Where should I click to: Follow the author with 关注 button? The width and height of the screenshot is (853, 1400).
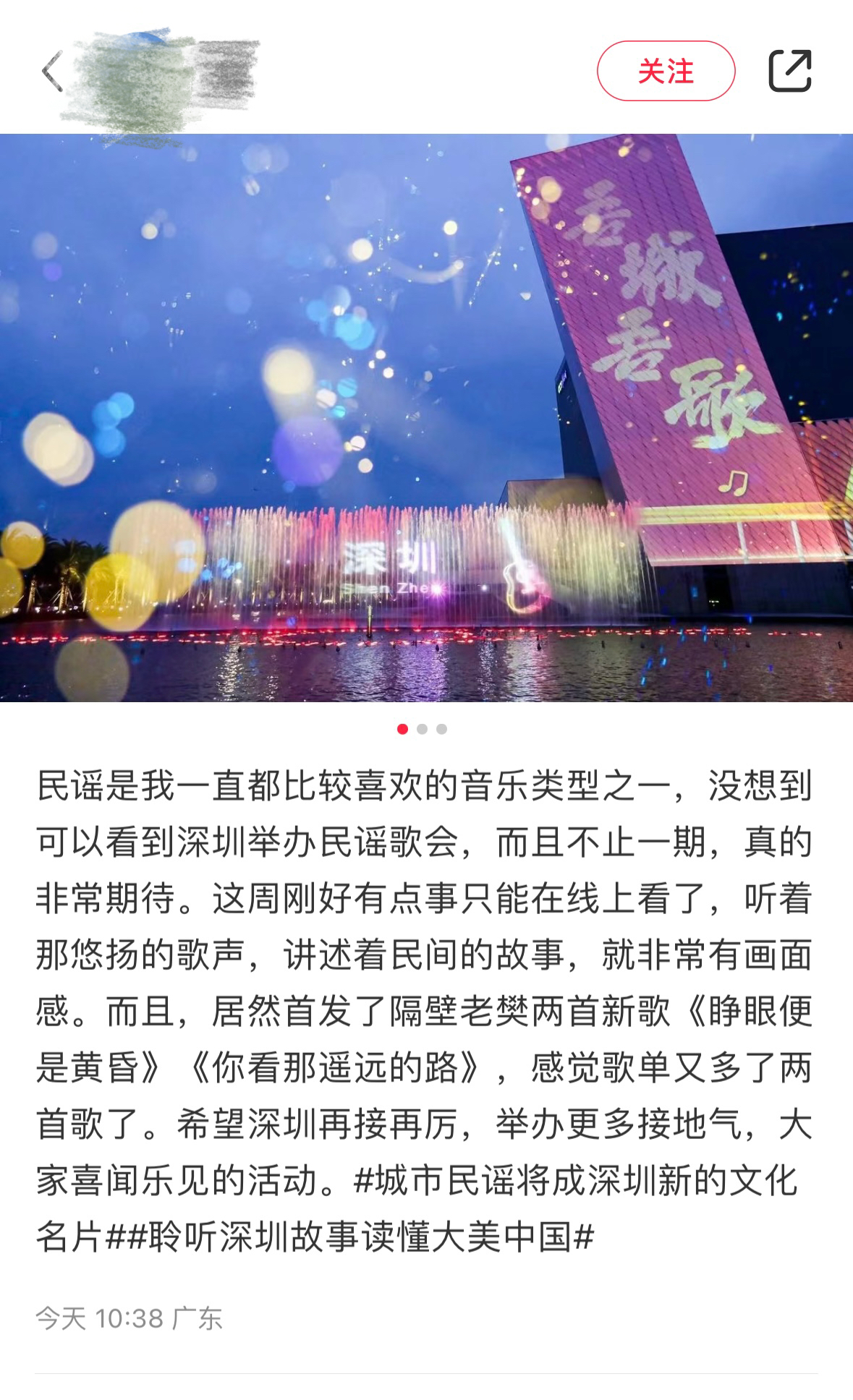pyautogui.click(x=666, y=71)
